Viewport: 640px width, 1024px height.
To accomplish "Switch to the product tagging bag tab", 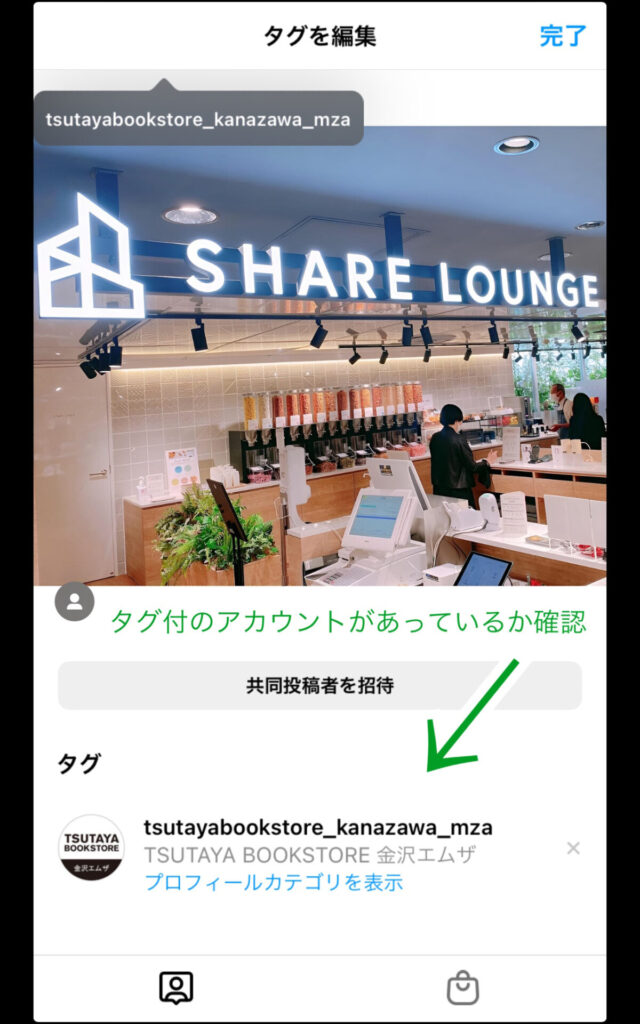I will pos(462,988).
